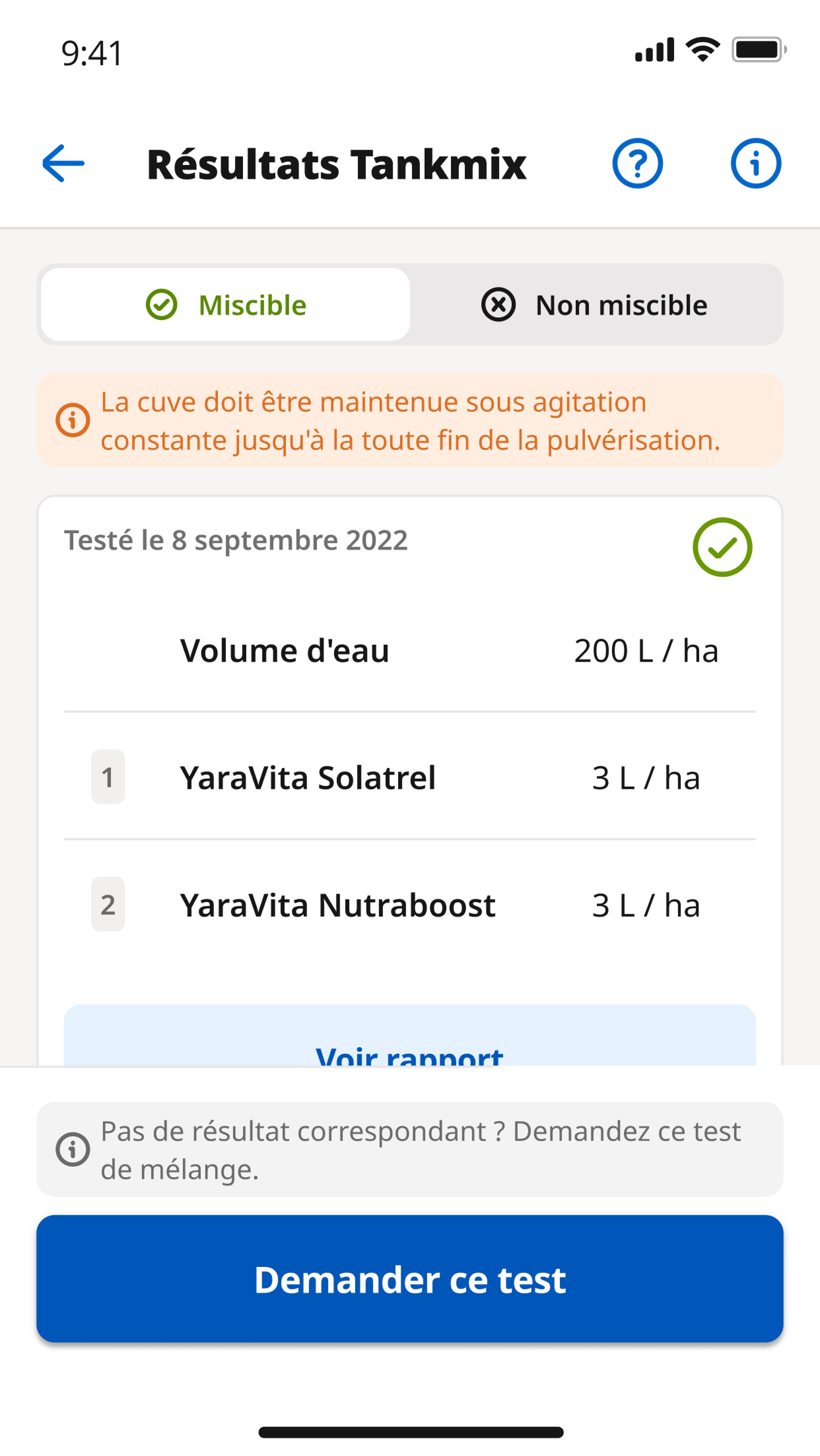Open the info icon in the header
The image size is (820, 1456).
pyautogui.click(x=756, y=163)
